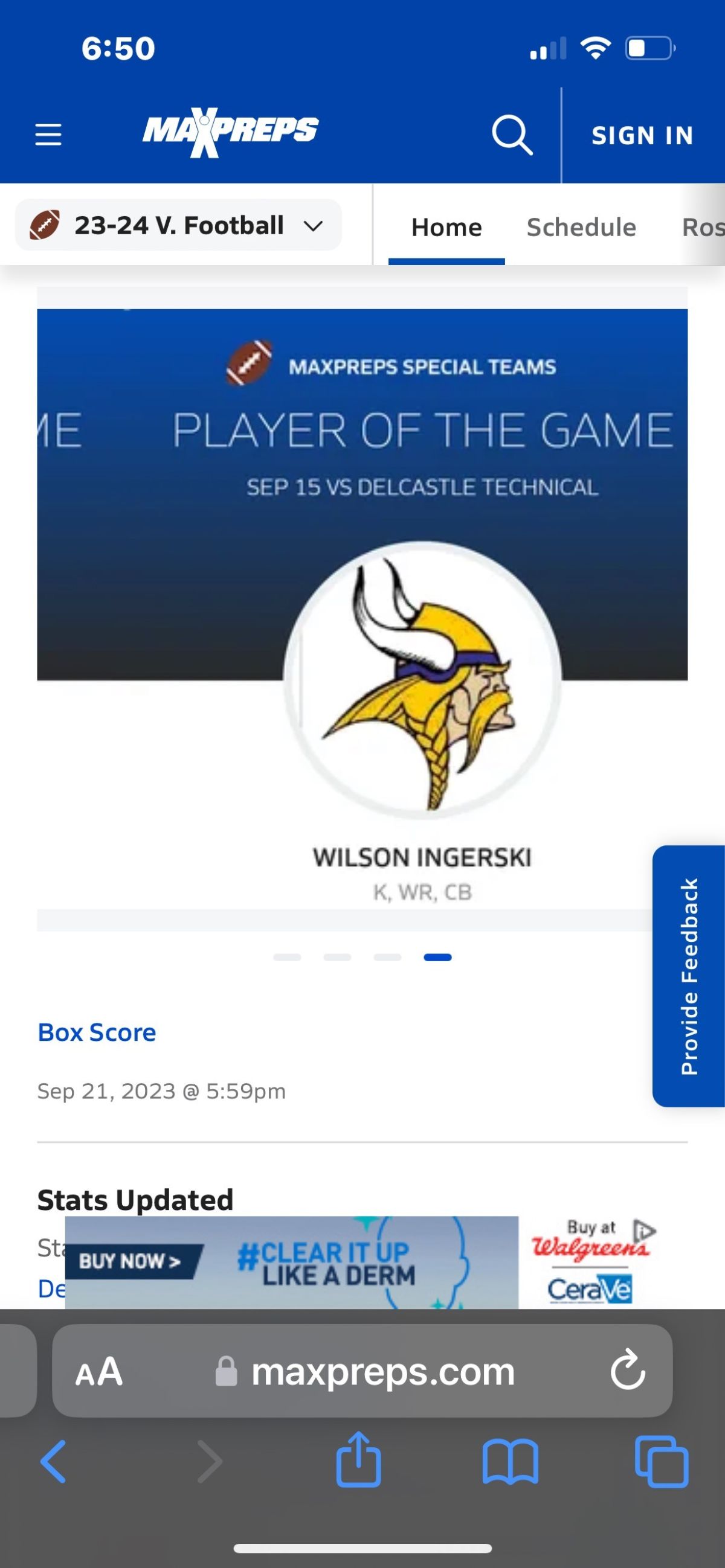Go back to the previous page
This screenshot has width=725, height=1568.
pyautogui.click(x=53, y=1461)
